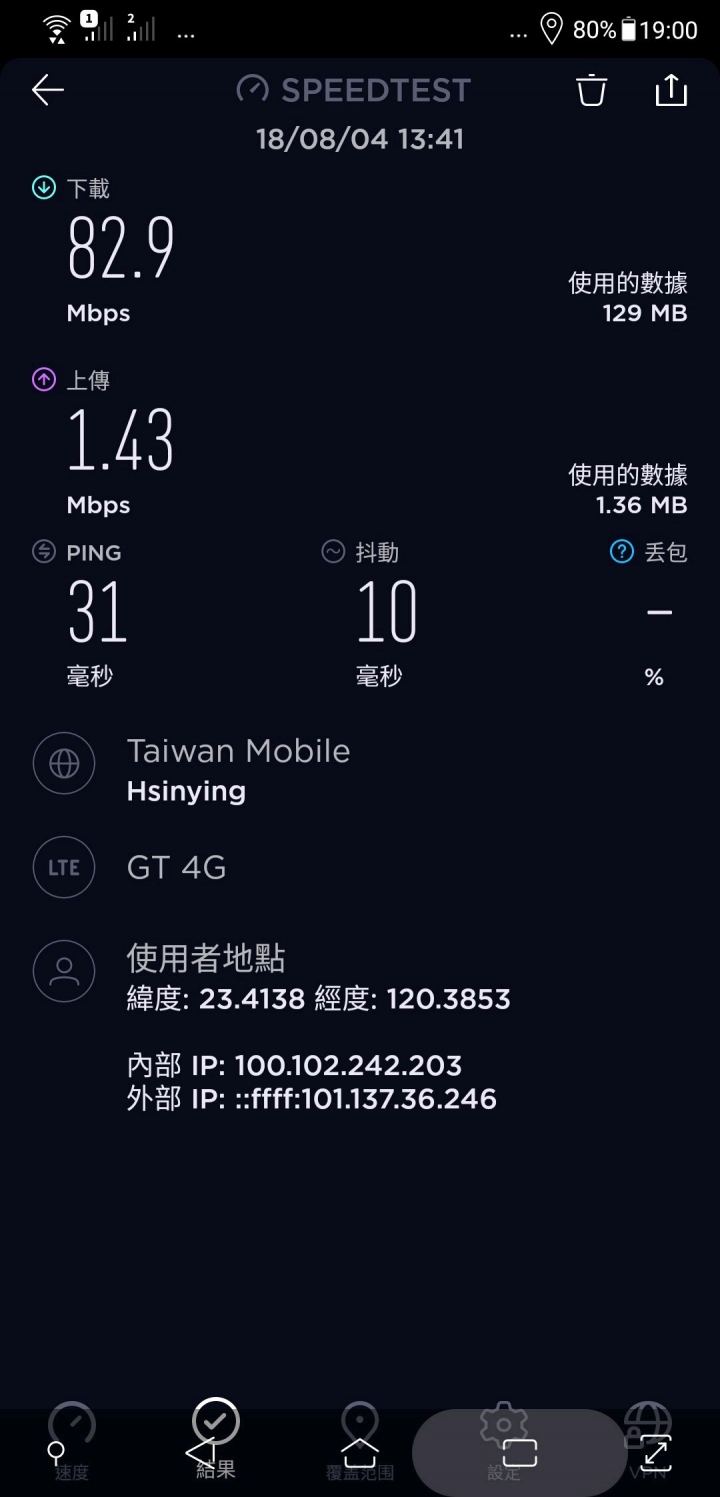Screen dimensions: 720x1497
Task: Delete this speed test result
Action: [591, 90]
